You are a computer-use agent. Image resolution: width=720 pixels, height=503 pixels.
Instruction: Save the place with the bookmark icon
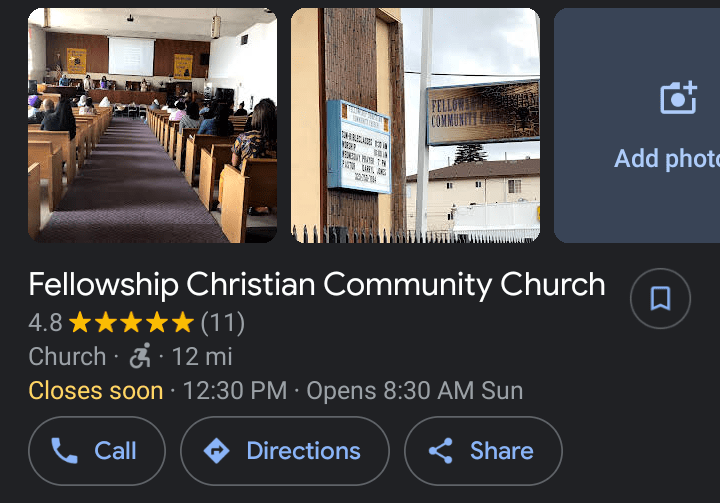pyautogui.click(x=660, y=298)
